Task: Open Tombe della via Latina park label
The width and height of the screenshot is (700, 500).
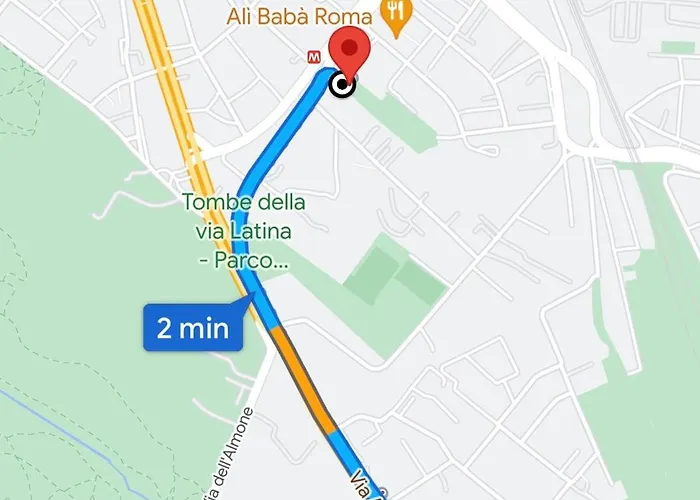Action: 243,232
